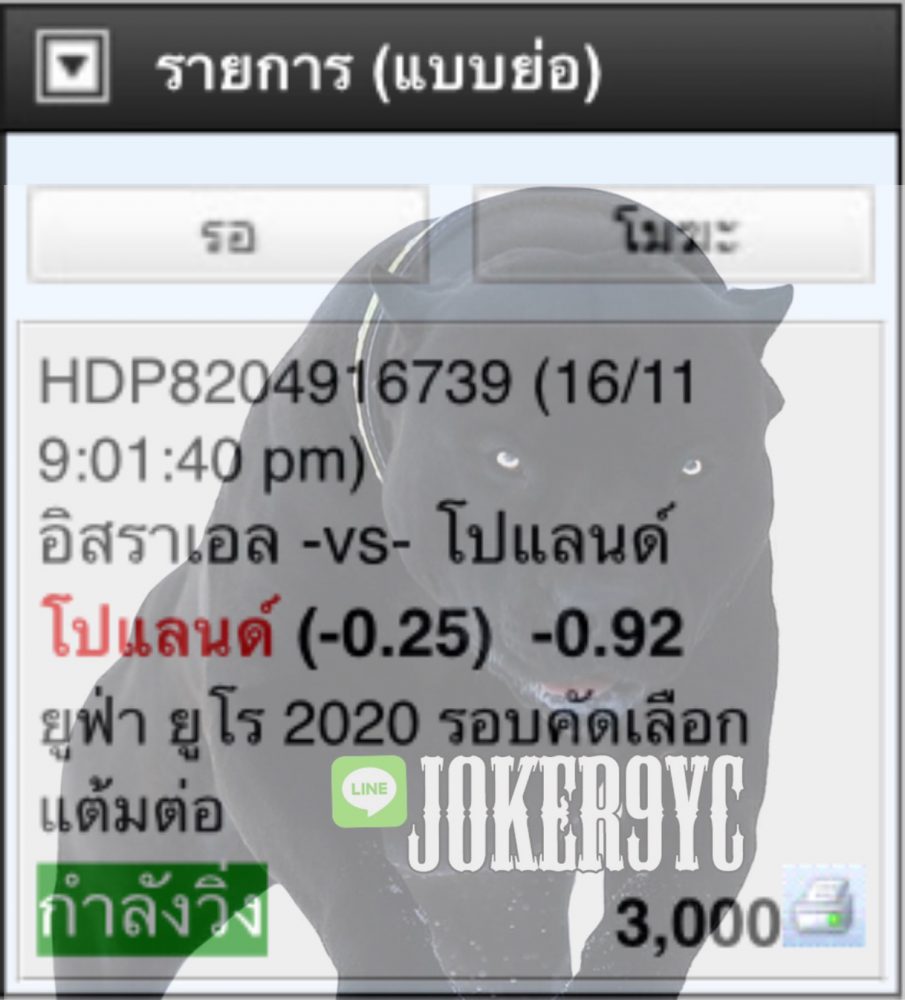
Task: Switch to the รอ tab
Action: (x=228, y=234)
